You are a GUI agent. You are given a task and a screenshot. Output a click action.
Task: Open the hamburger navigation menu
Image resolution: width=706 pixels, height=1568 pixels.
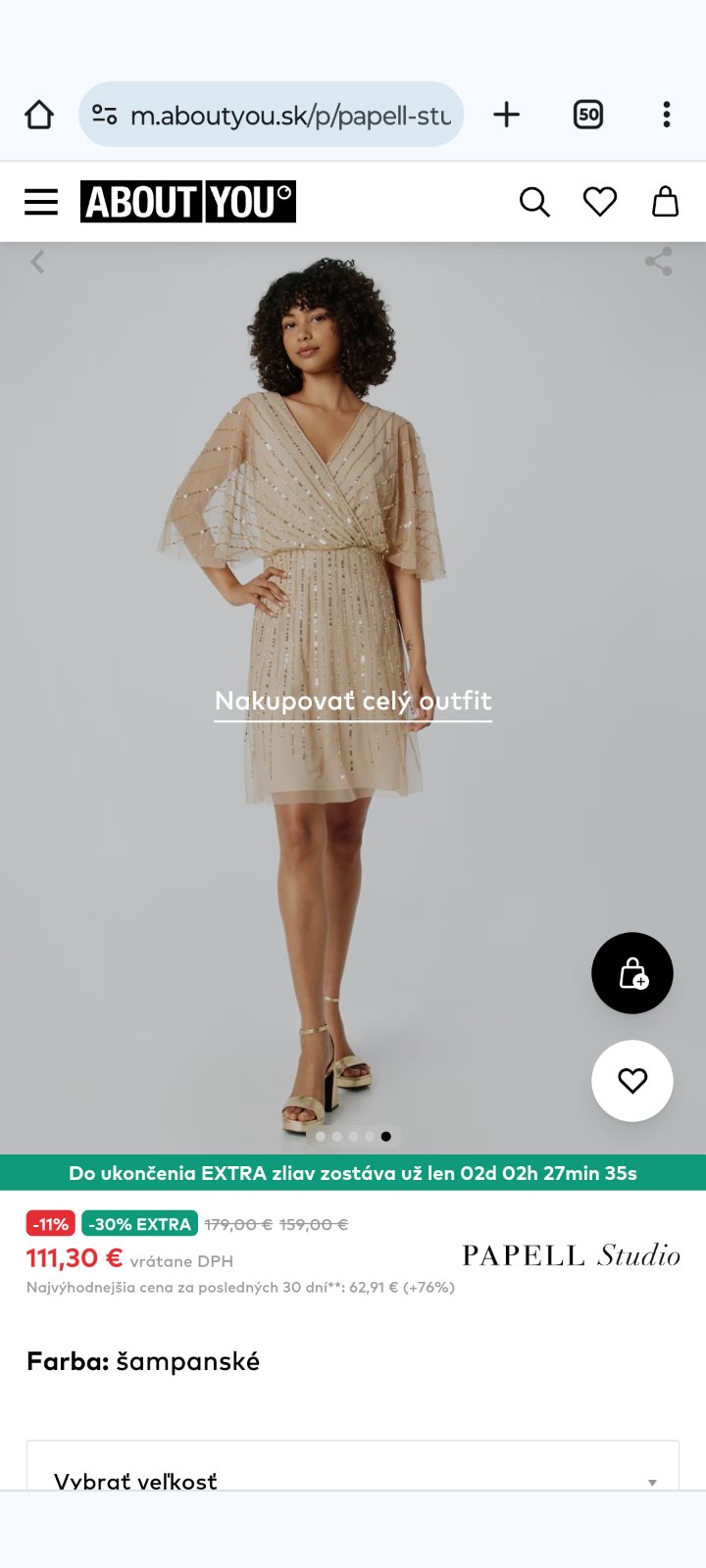tap(41, 202)
